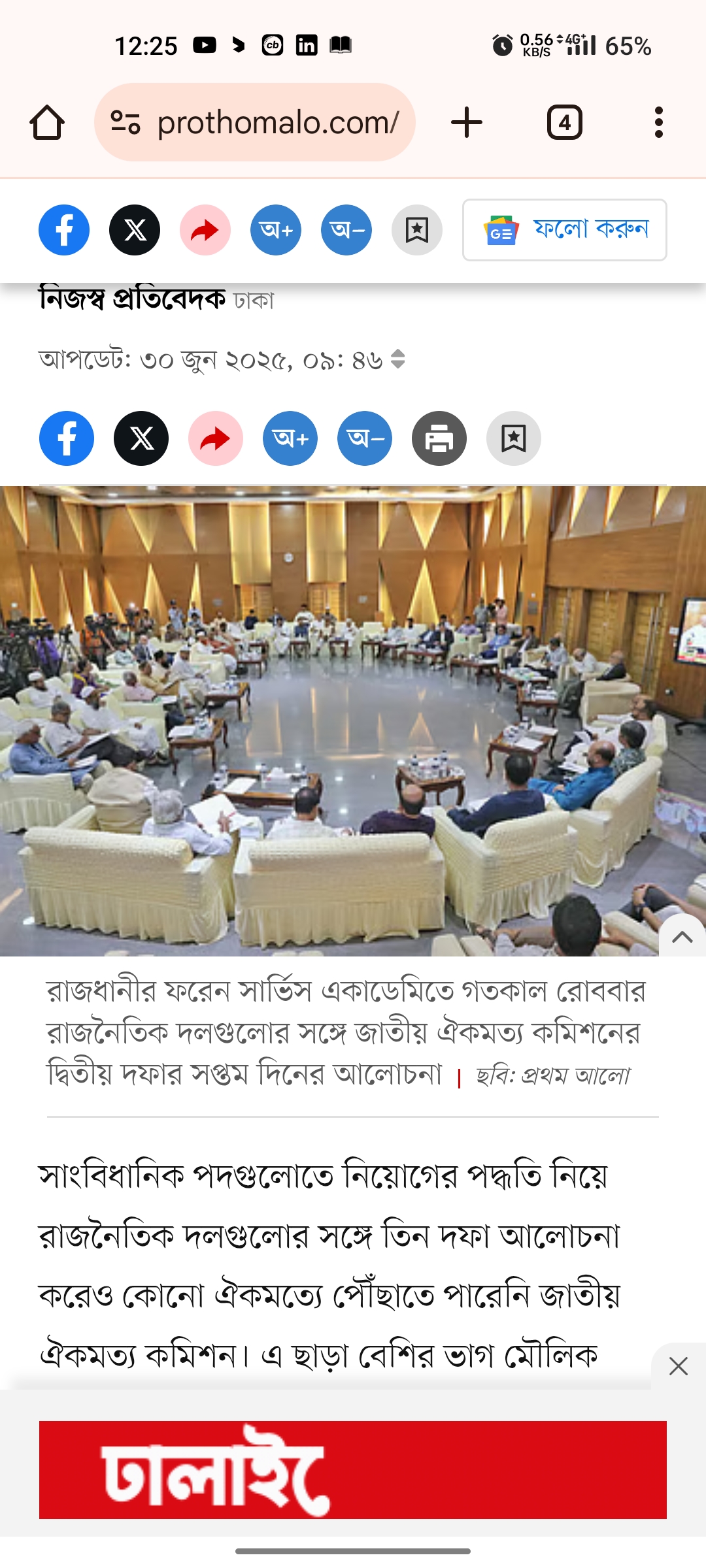Go to the browser home page

pos(47,123)
